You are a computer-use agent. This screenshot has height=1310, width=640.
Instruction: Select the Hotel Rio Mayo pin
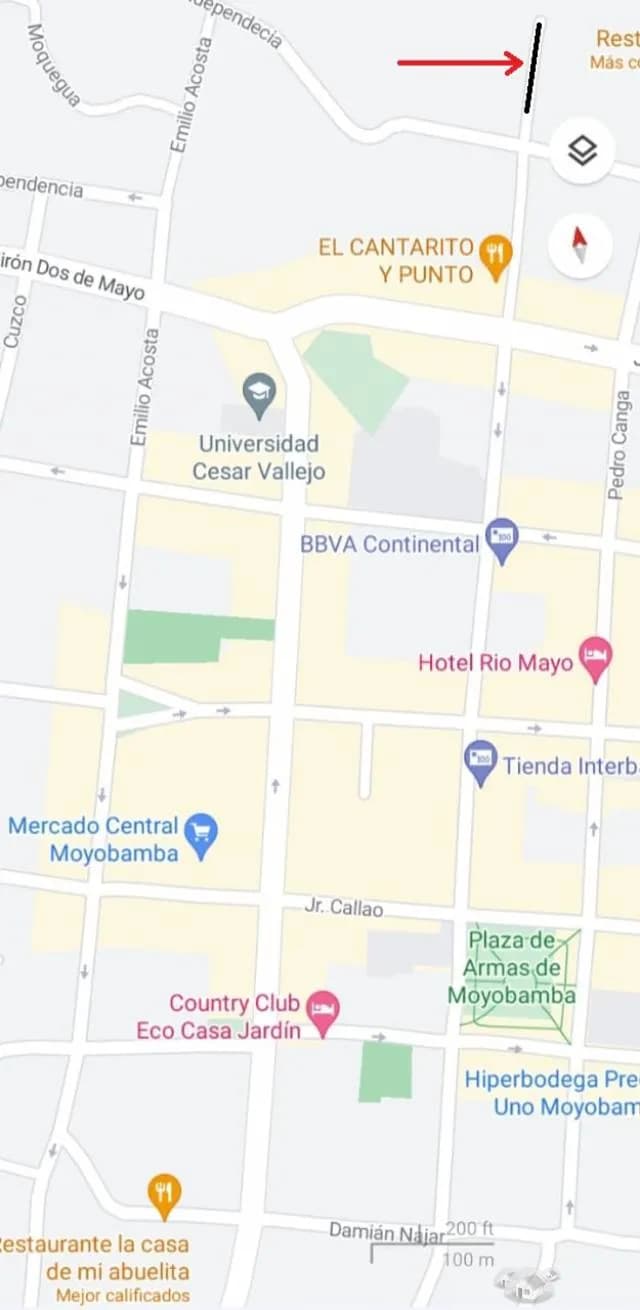(x=596, y=660)
